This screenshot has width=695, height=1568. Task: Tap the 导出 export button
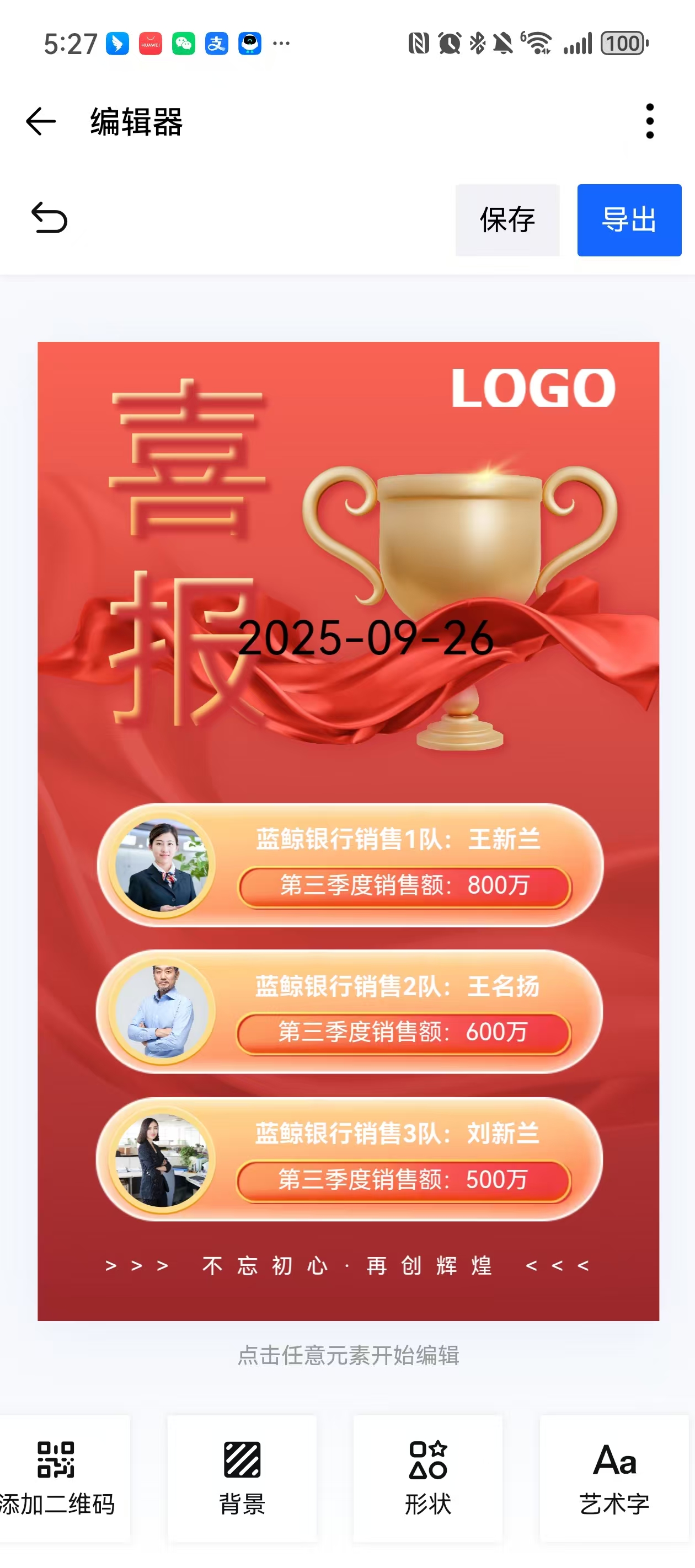point(629,220)
